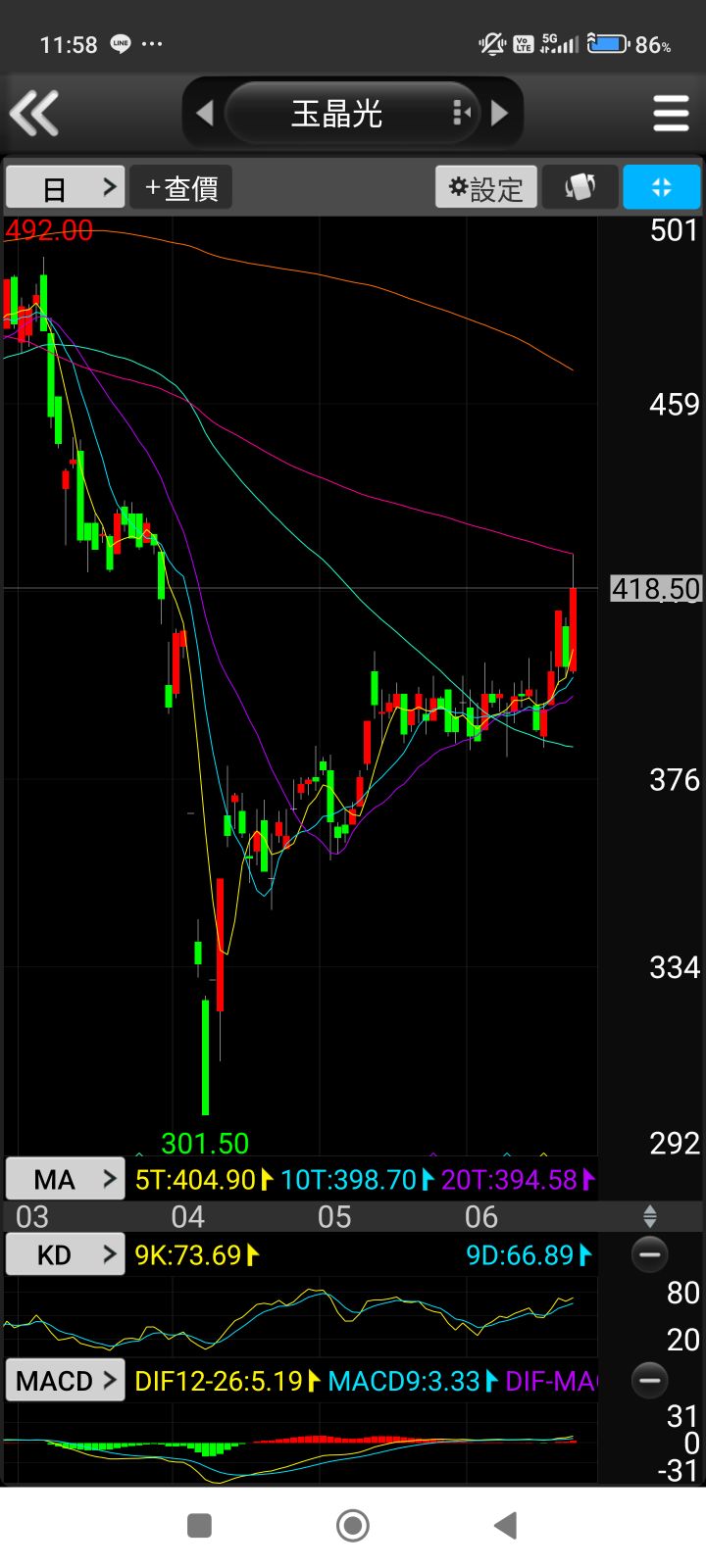The width and height of the screenshot is (706, 1568).
Task: Remove the KD indicator panel
Action: pos(649,1254)
